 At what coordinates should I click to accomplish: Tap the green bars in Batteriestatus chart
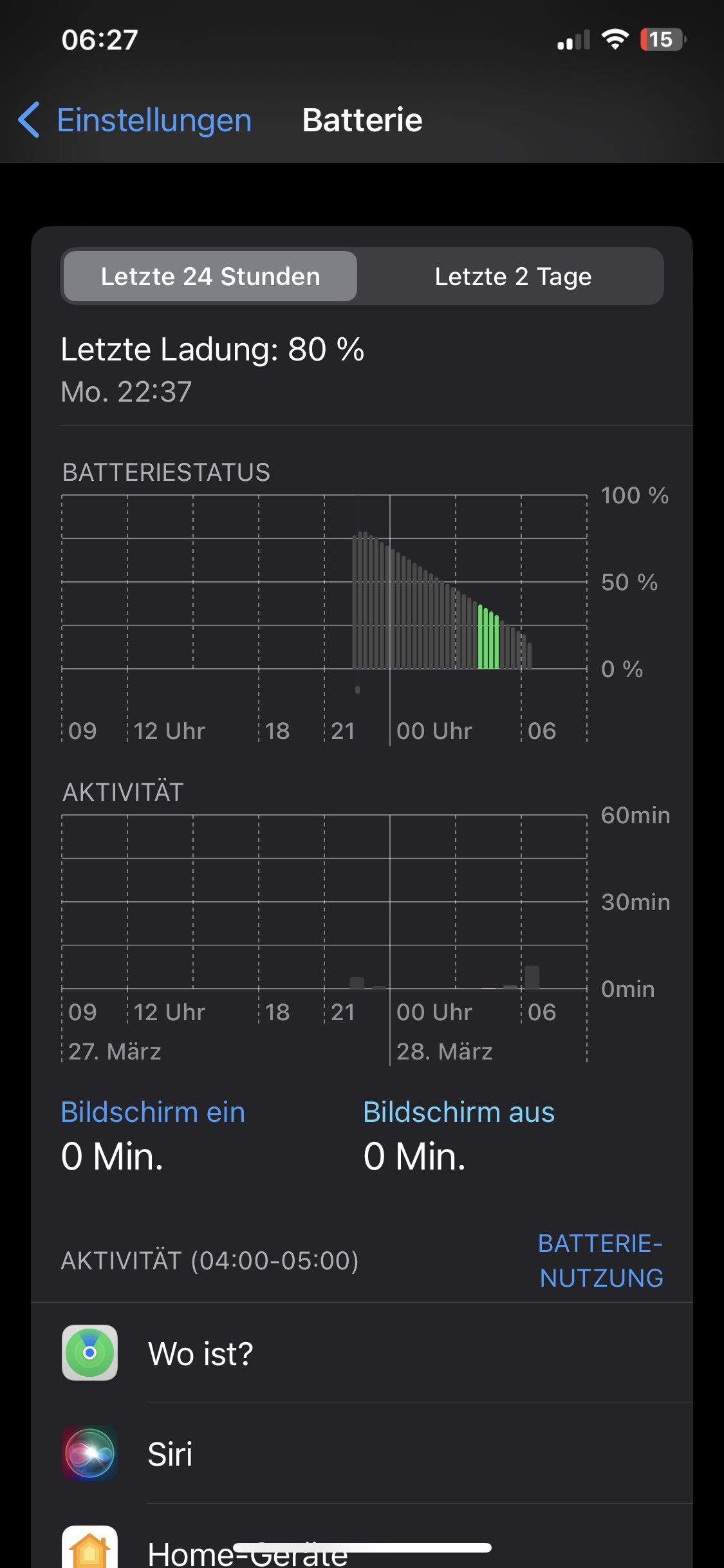click(488, 639)
